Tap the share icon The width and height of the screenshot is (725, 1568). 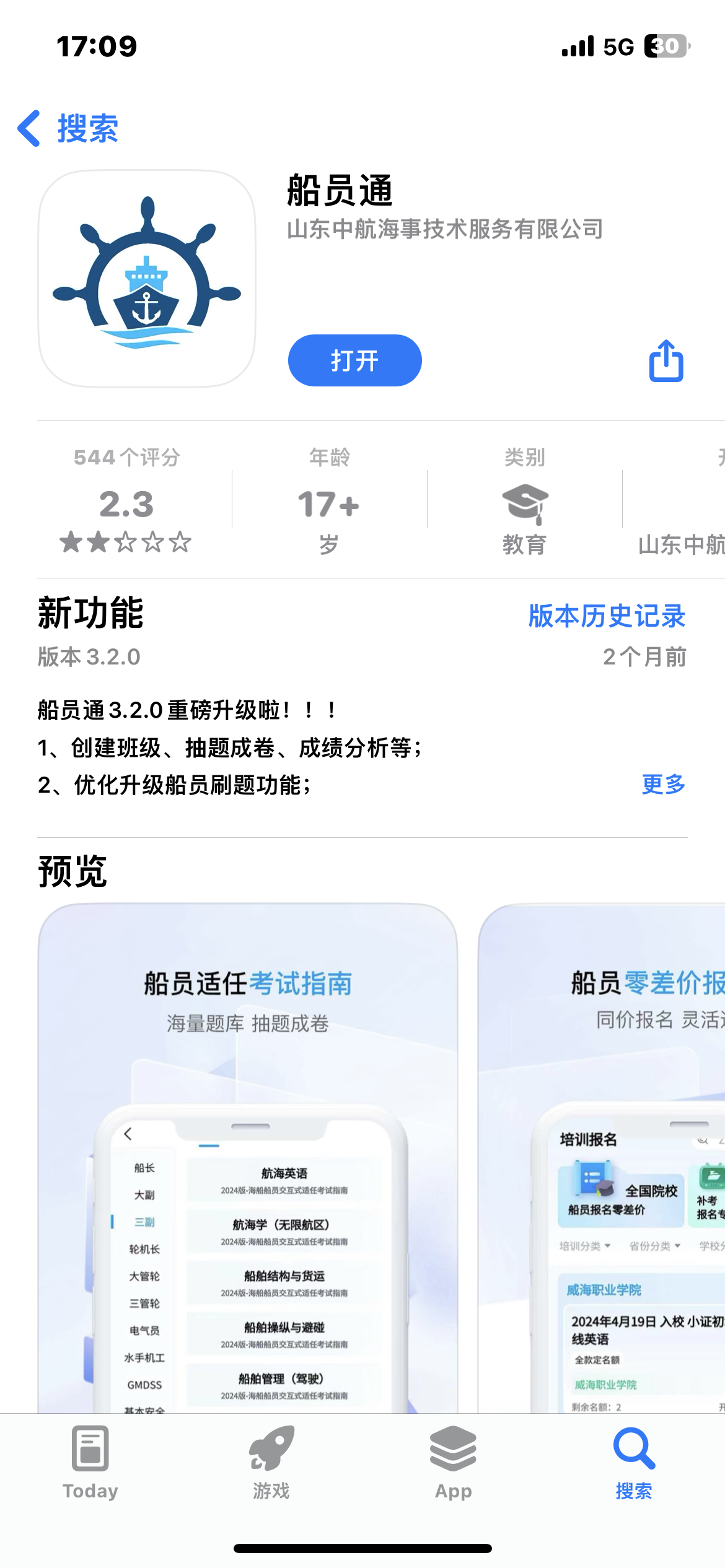tap(666, 360)
